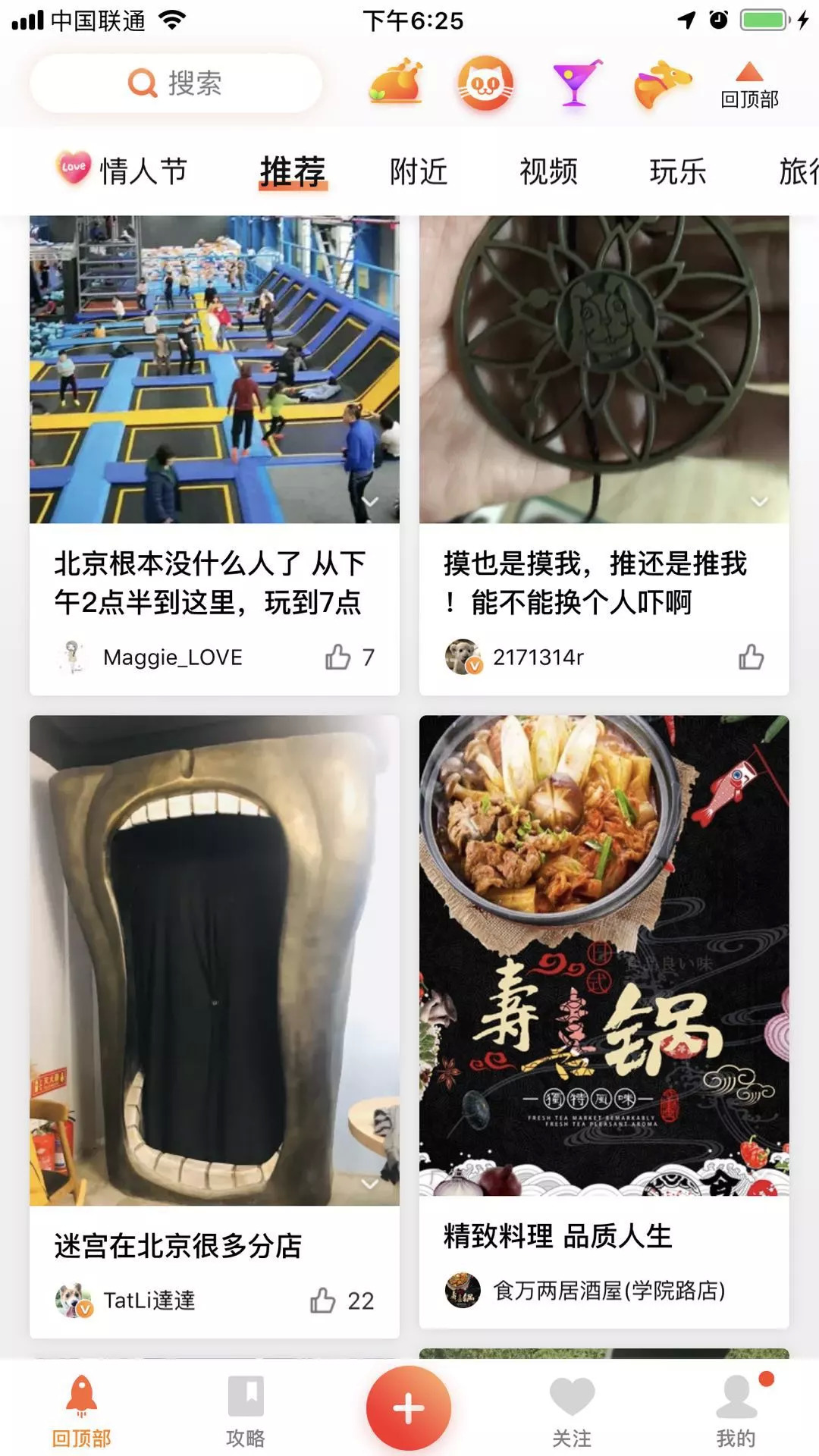The image size is (819, 1456).
Task: Open the 我的 profile tab
Action: 736,1409
